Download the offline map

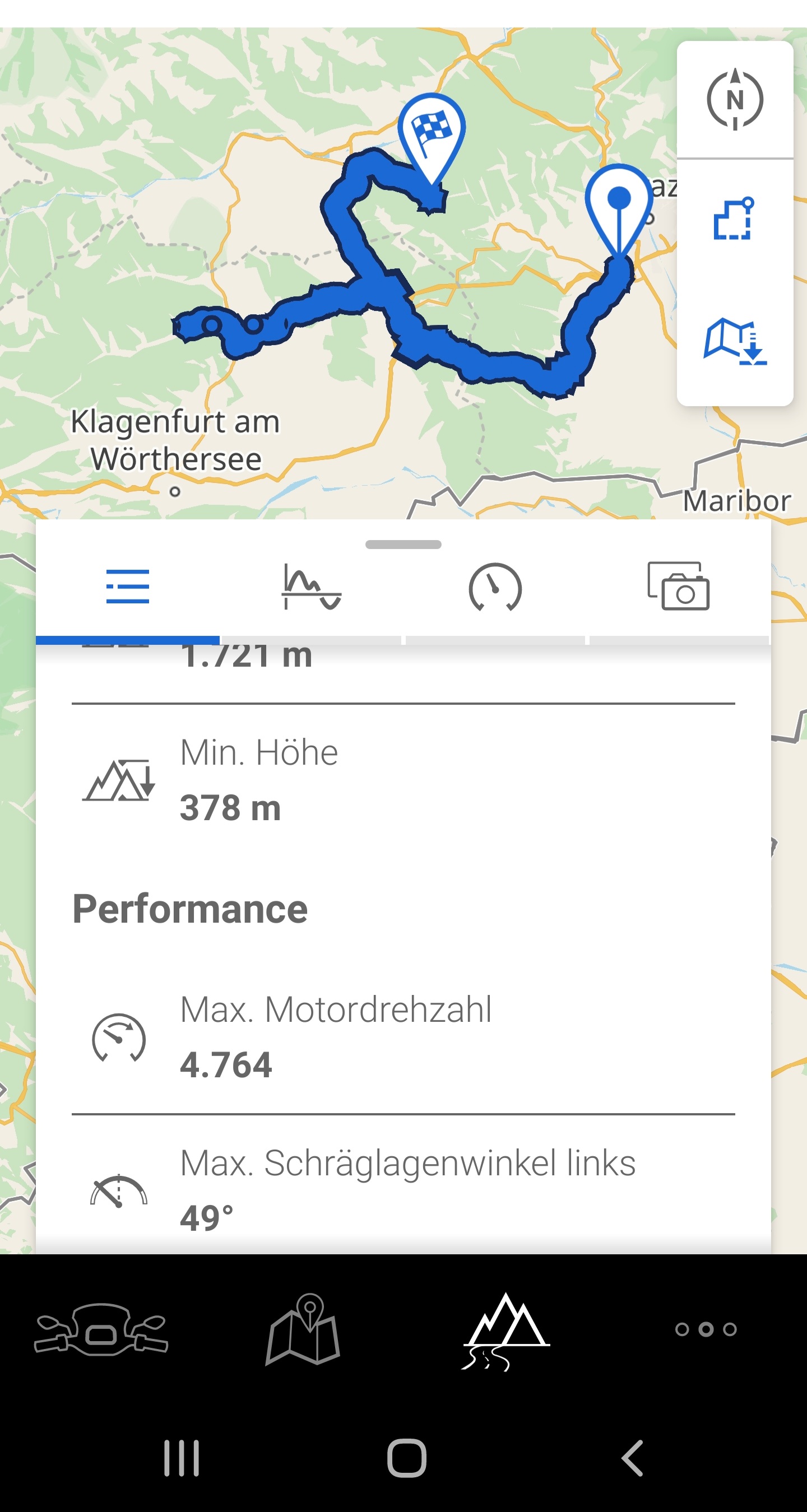735,342
